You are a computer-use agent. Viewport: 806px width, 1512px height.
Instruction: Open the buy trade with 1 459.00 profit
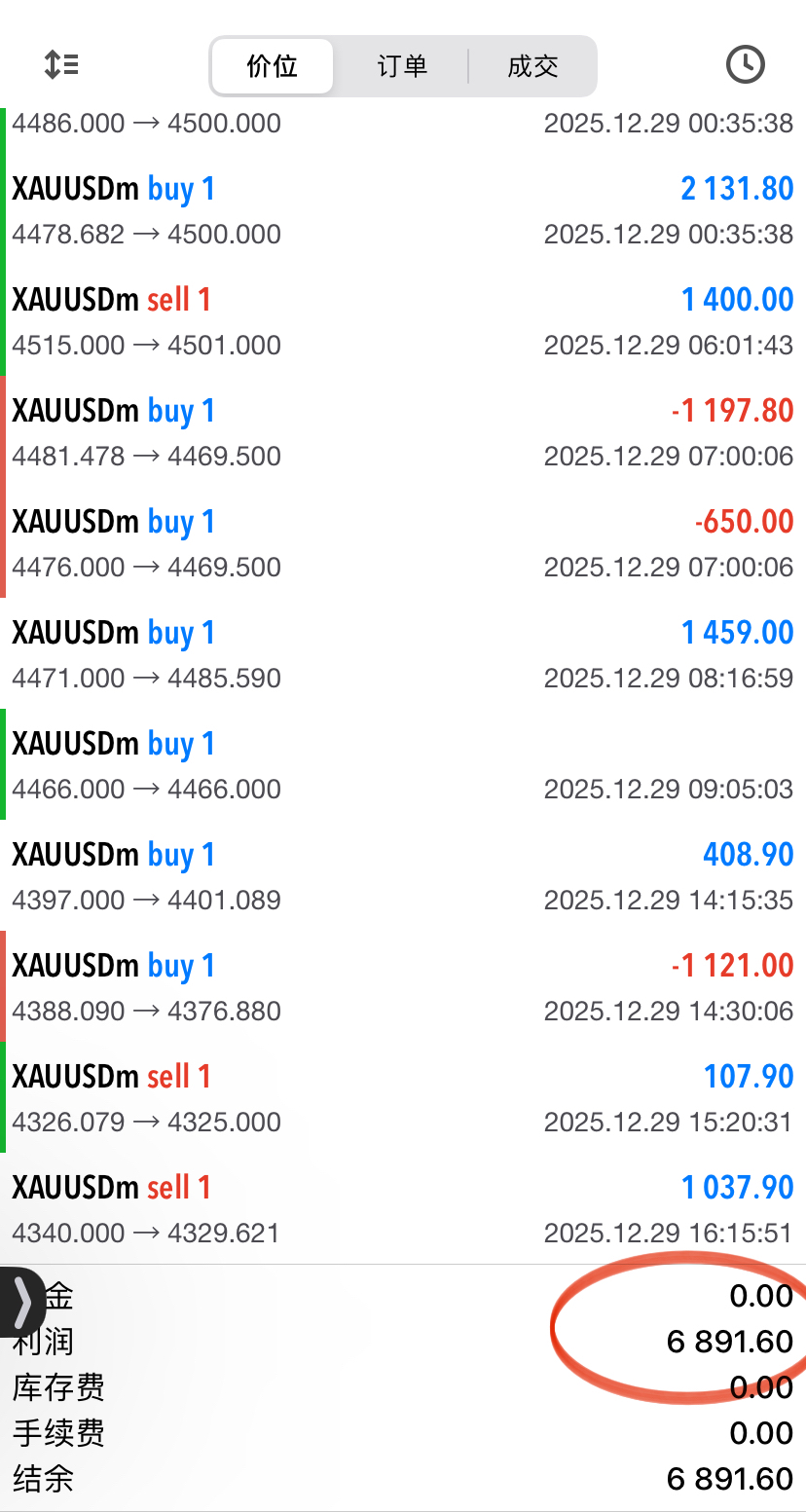point(403,653)
